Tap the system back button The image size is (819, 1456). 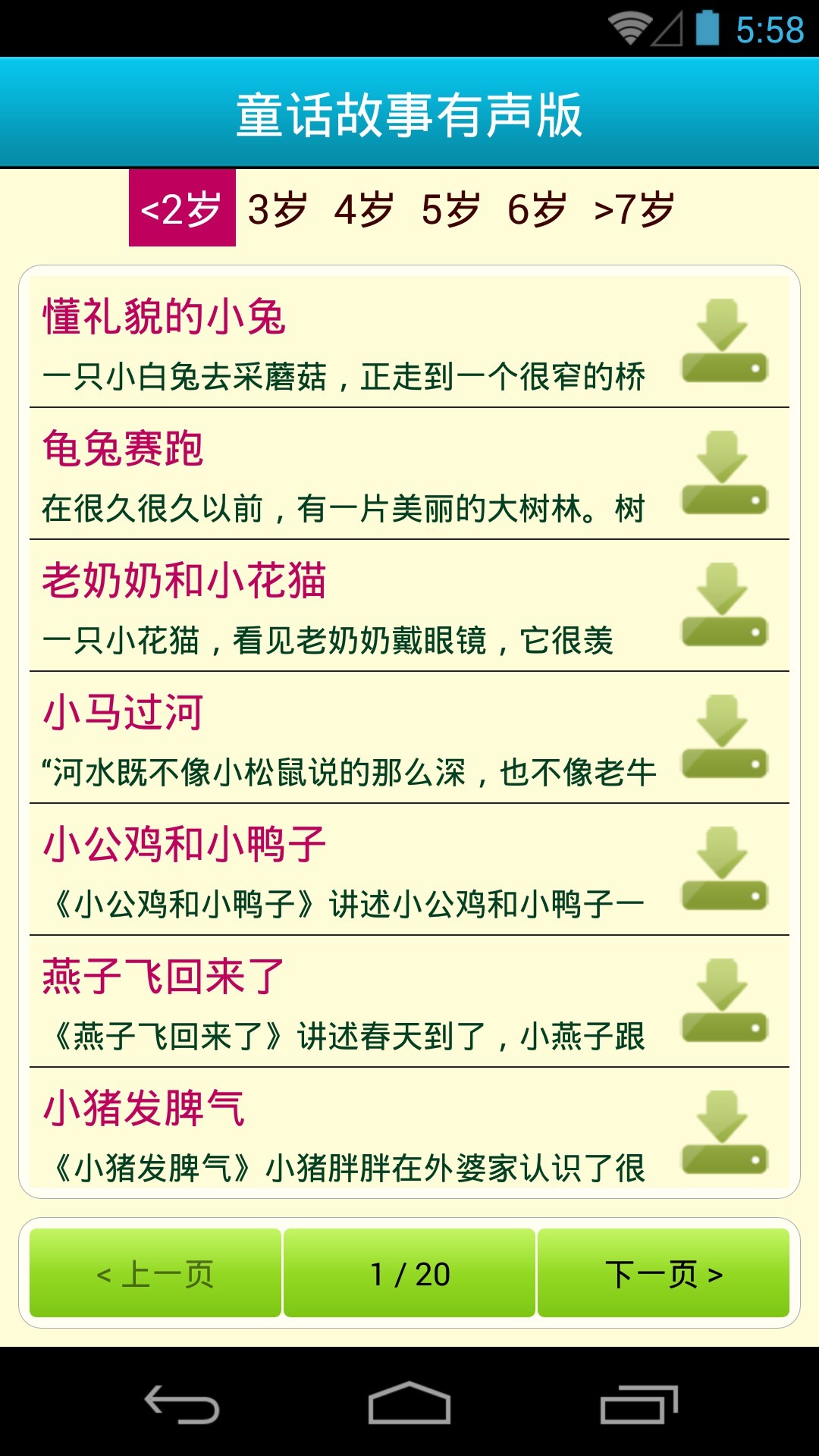click(x=182, y=1404)
